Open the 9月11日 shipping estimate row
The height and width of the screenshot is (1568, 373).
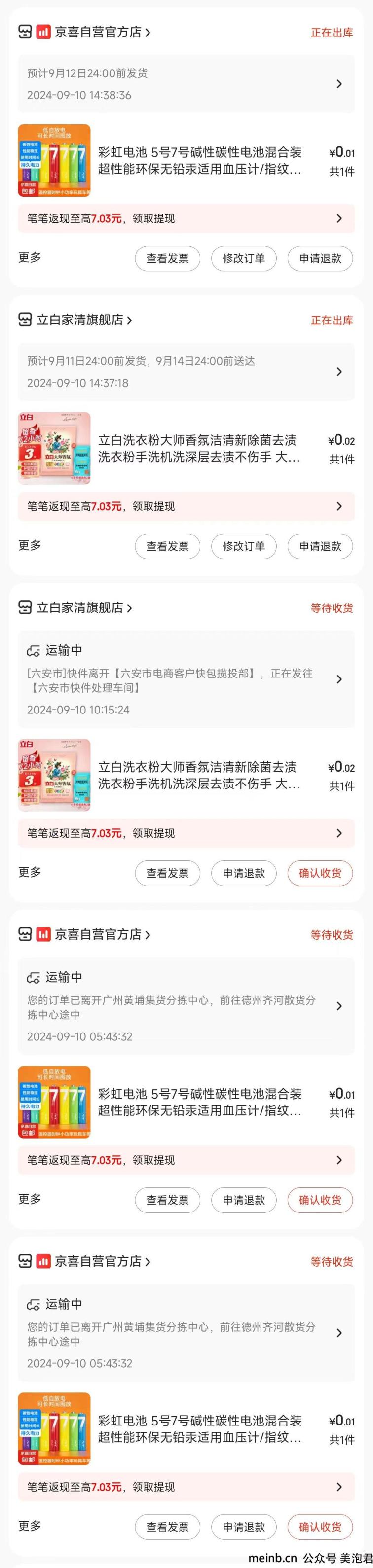click(186, 372)
